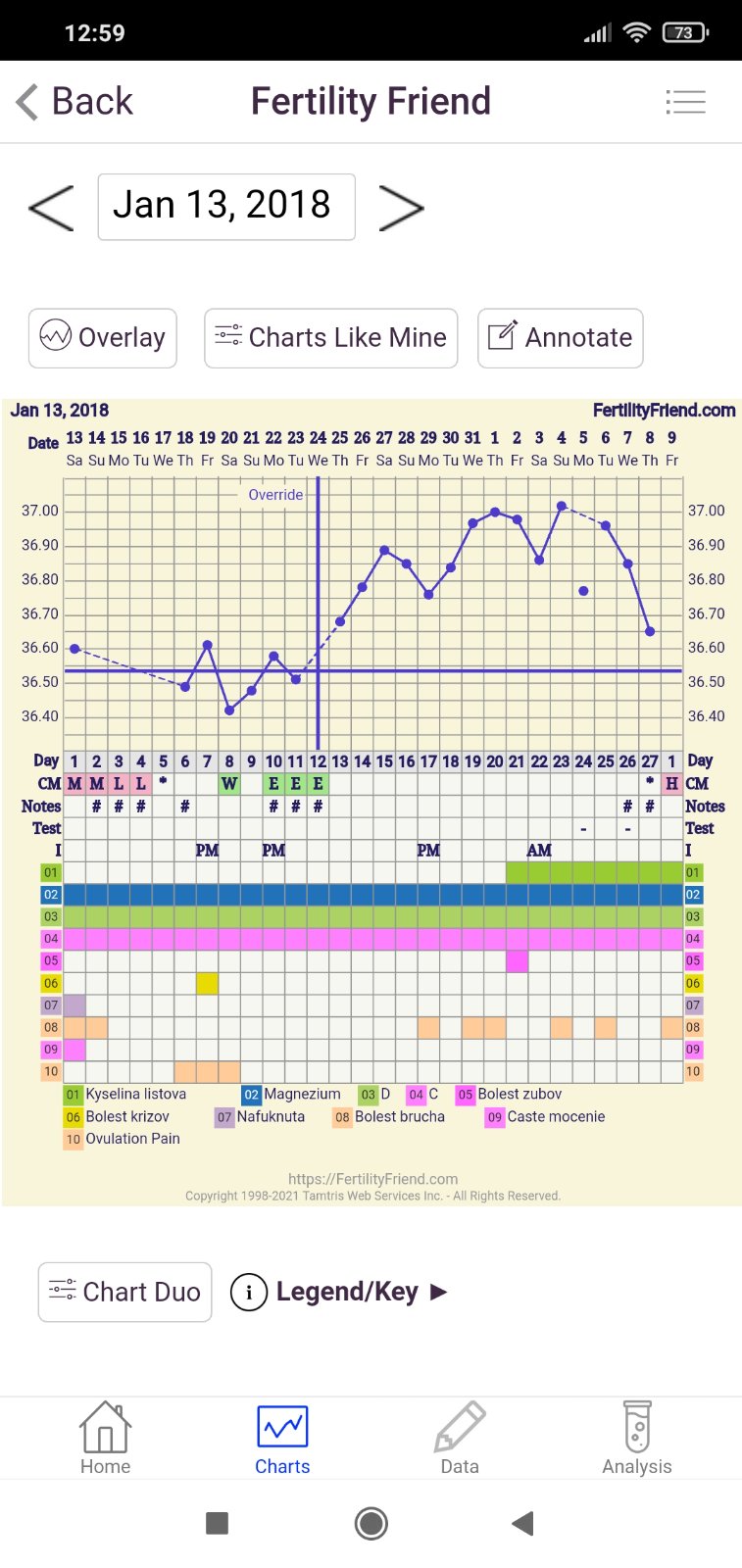Go to the next chart cycle
742x1568 pixels.
tap(400, 208)
